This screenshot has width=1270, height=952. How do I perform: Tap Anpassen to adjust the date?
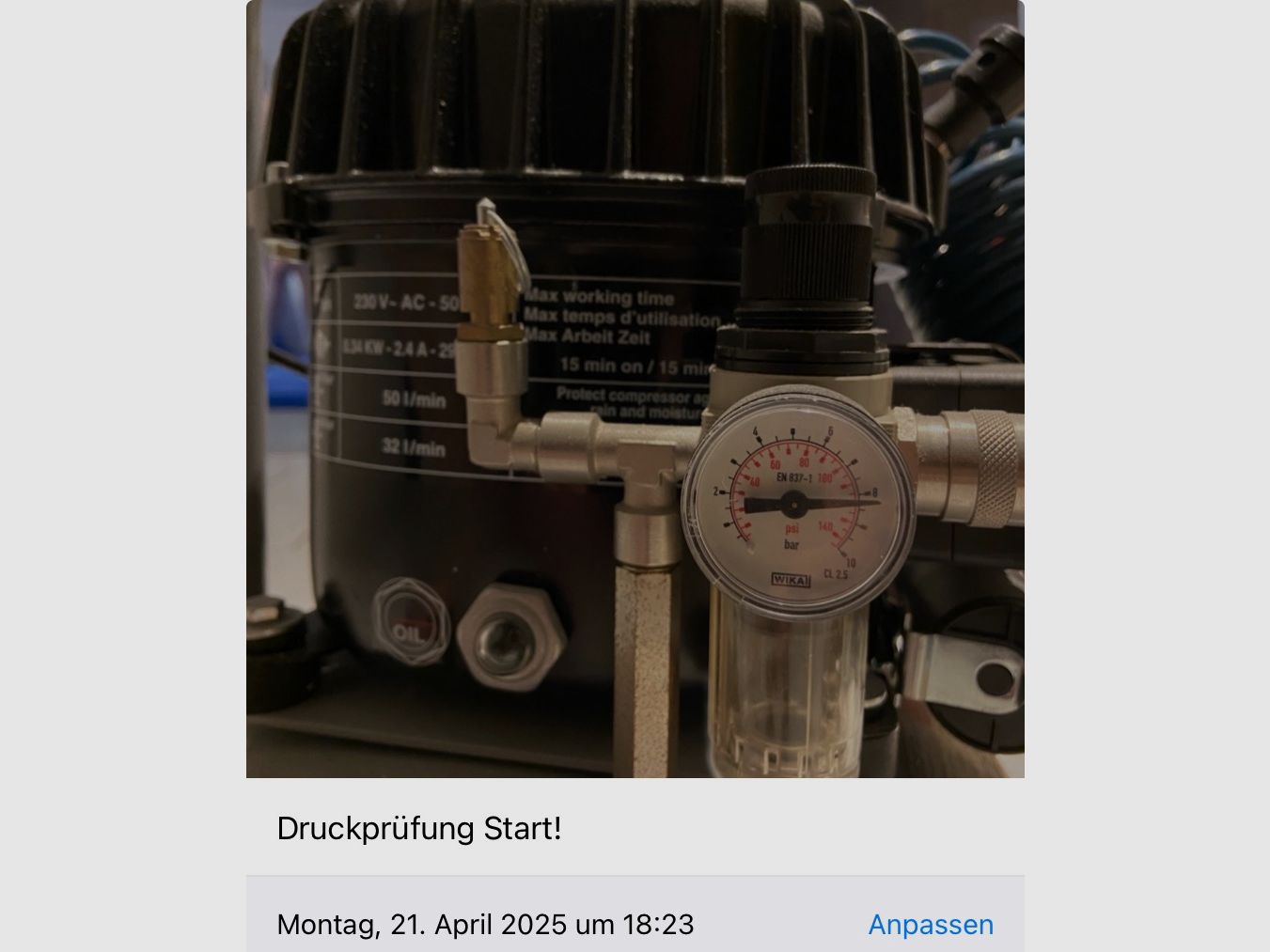[x=930, y=925]
